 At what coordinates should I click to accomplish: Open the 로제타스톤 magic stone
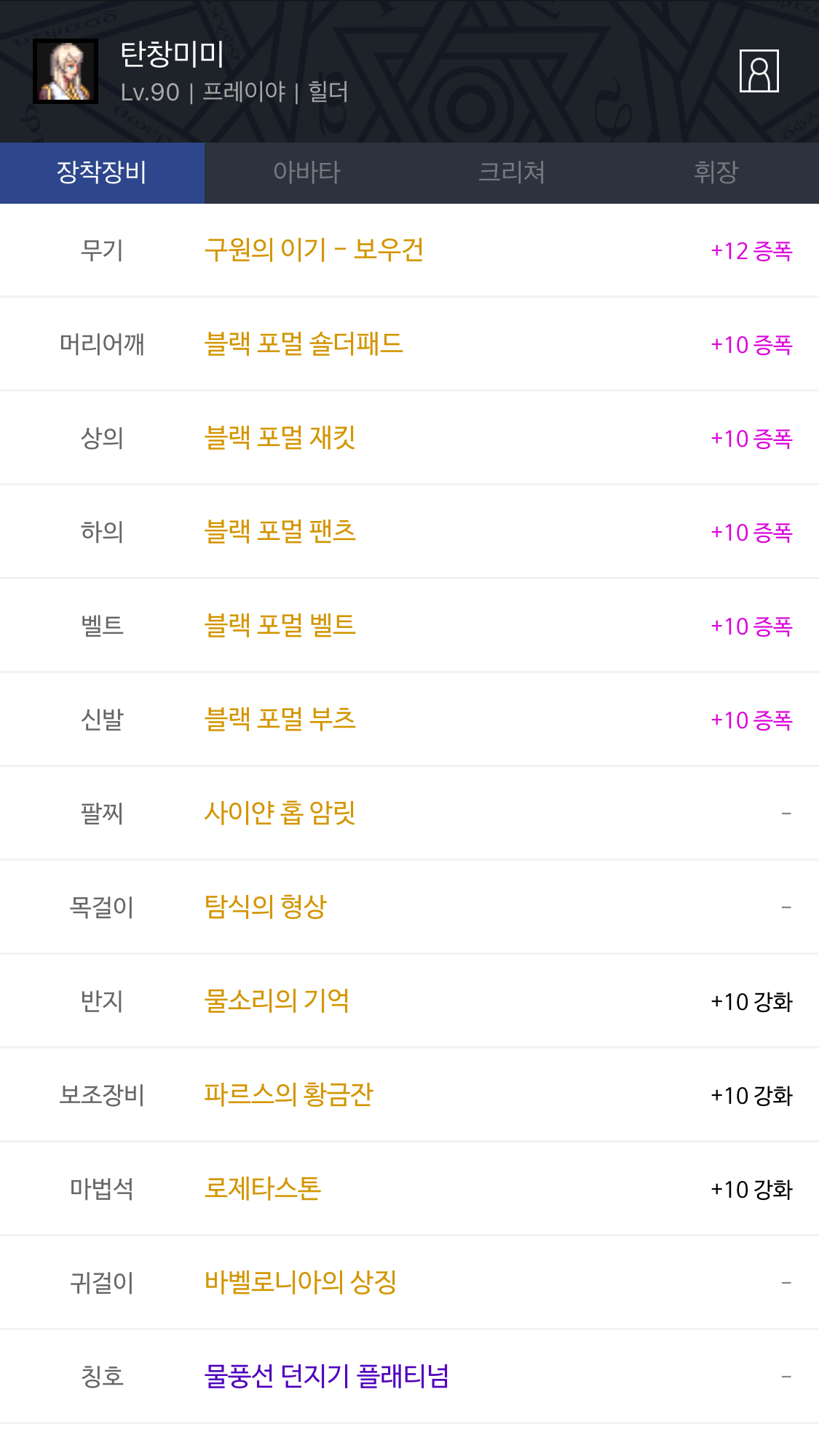[x=263, y=1188]
